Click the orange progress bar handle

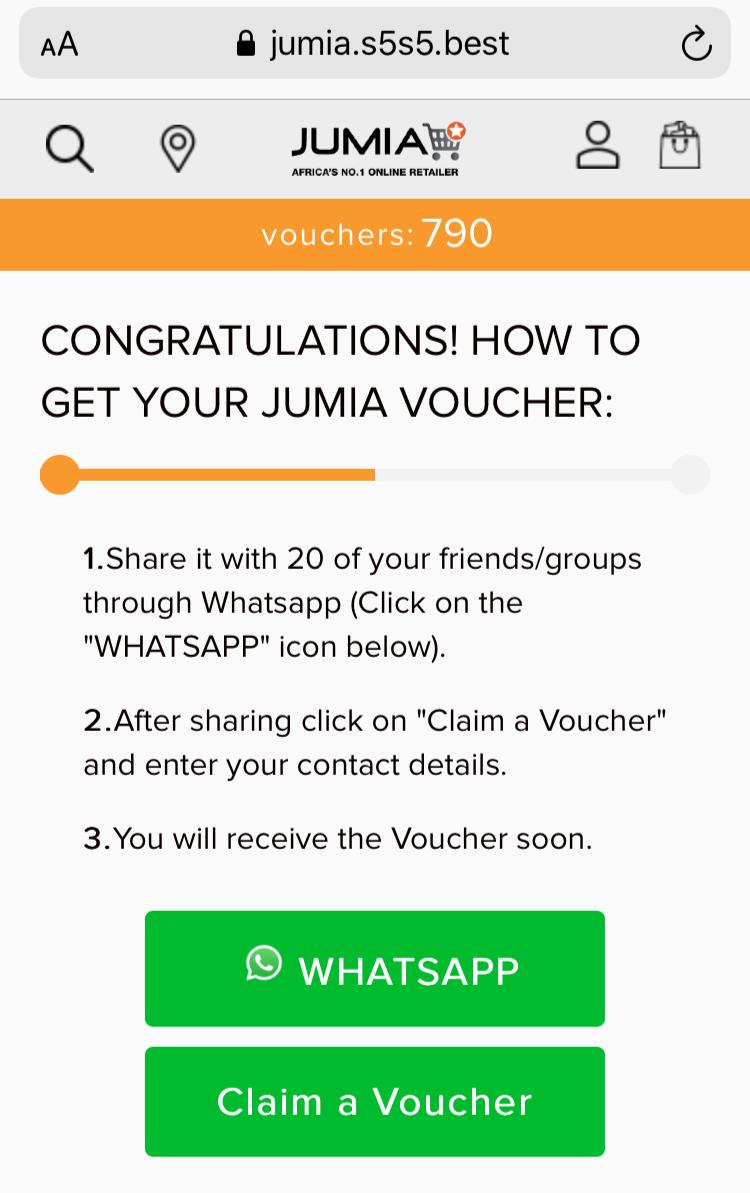59,474
